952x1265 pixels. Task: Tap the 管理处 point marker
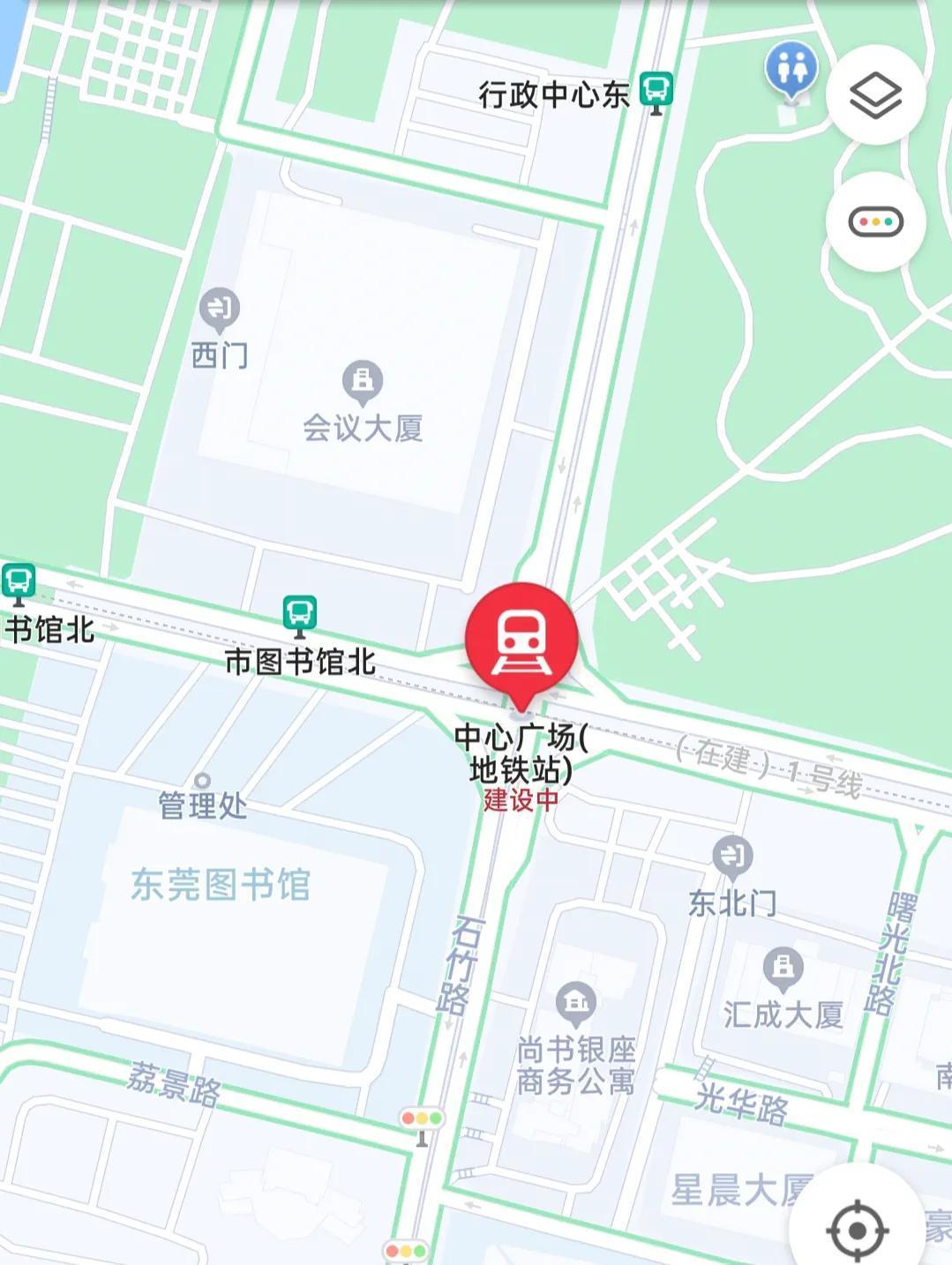(x=203, y=781)
